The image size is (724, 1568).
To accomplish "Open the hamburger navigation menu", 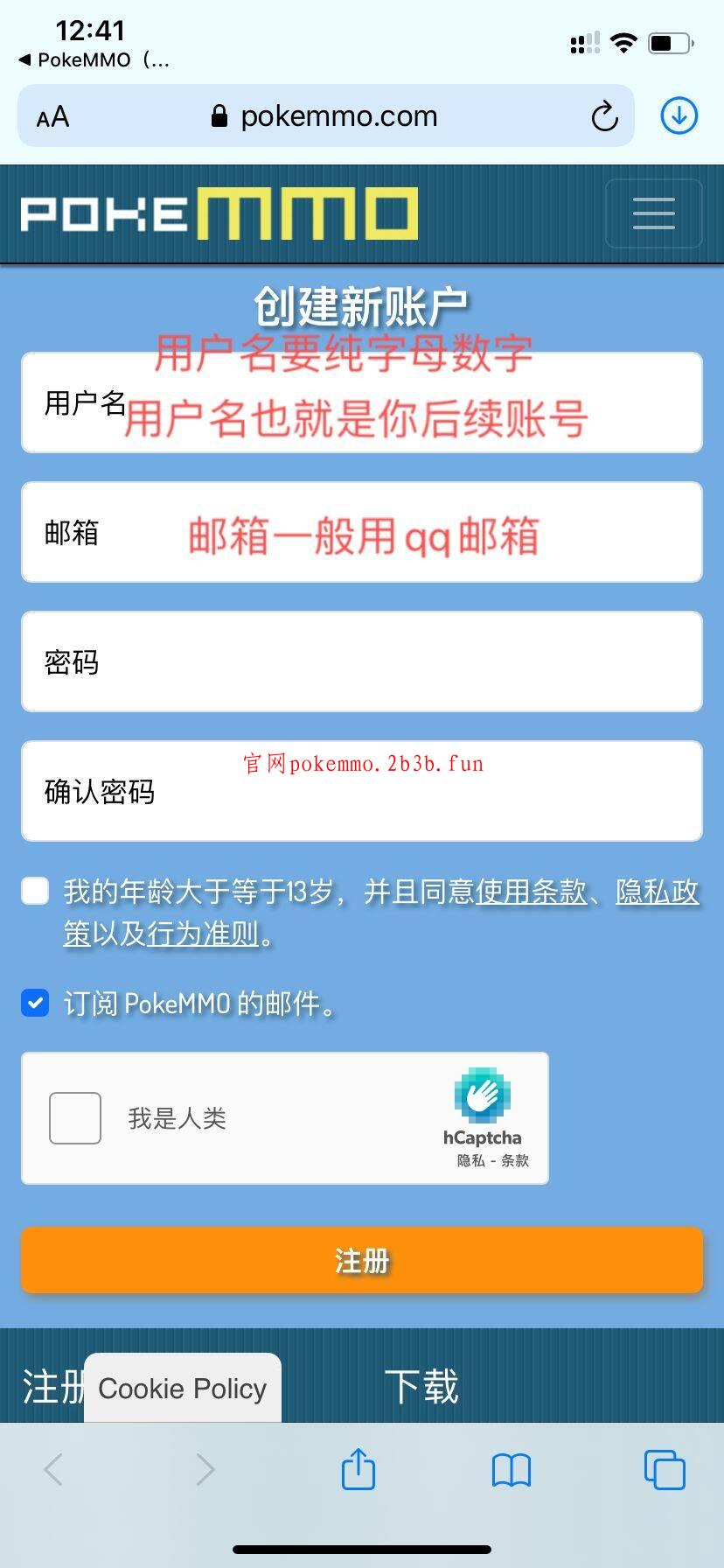I will click(x=653, y=213).
